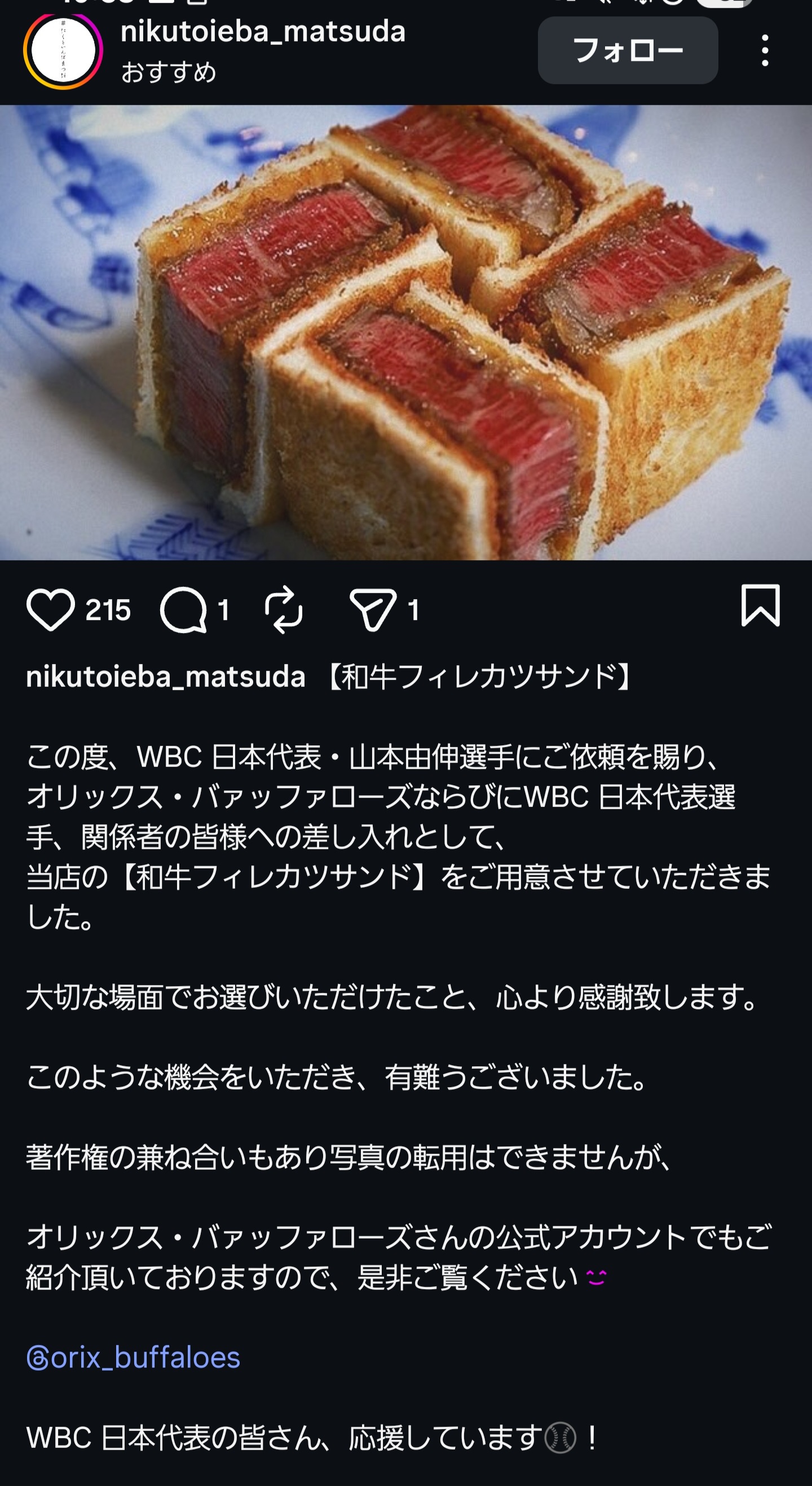Open comments on this post
This screenshot has width=812, height=1486.
[x=183, y=610]
